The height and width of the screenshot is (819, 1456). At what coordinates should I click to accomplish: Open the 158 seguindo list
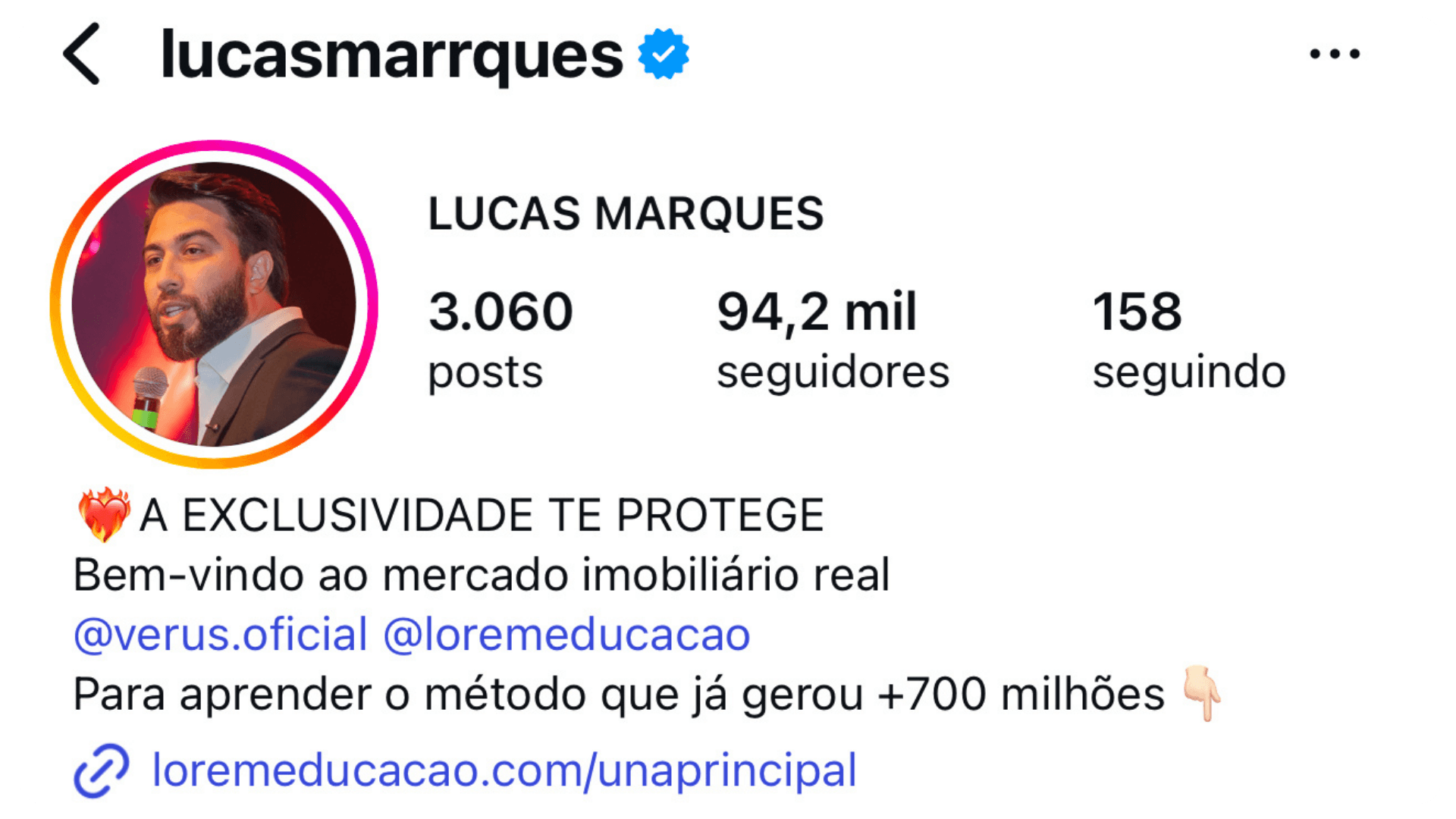pyautogui.click(x=1188, y=338)
